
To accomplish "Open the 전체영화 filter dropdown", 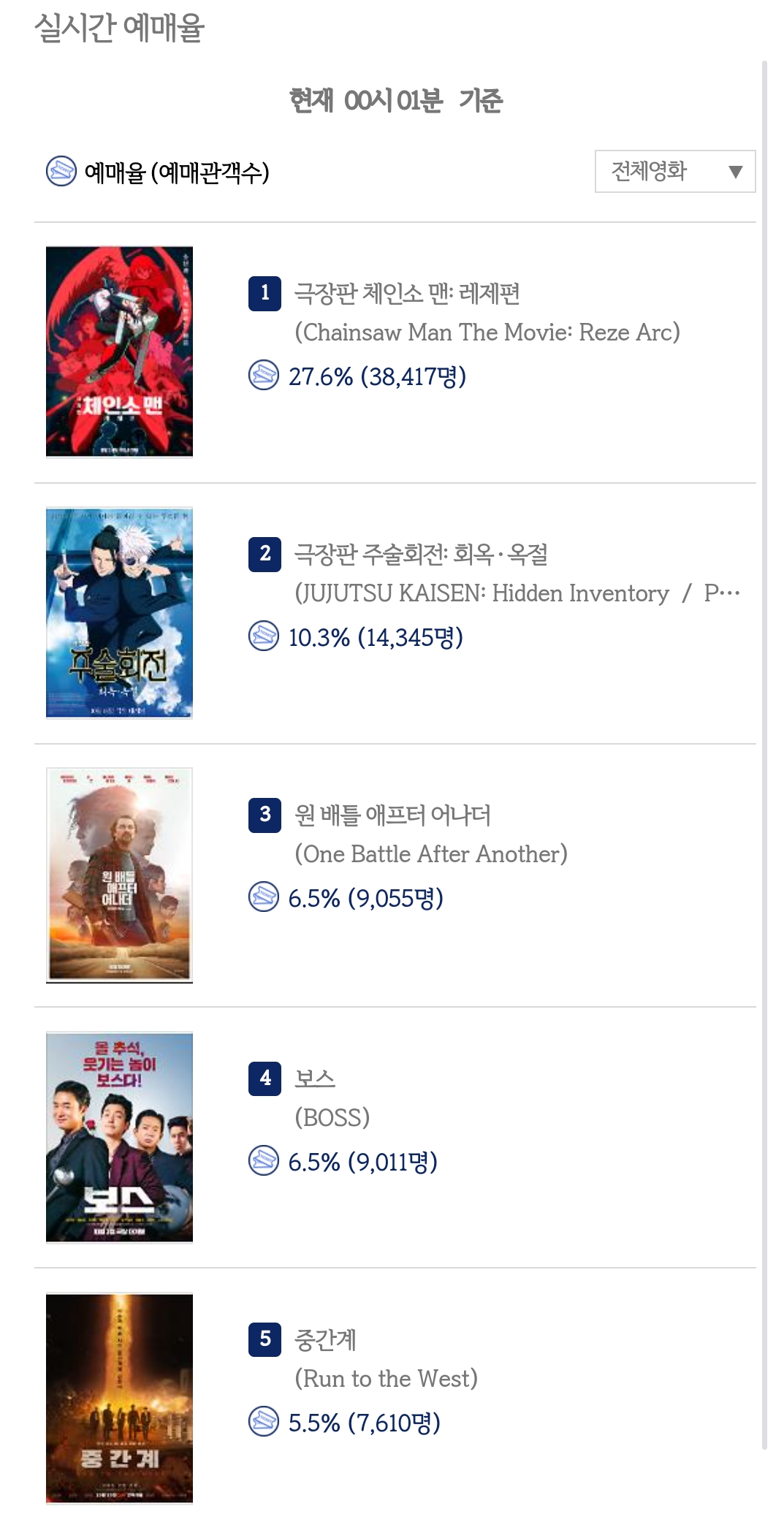I will point(675,172).
